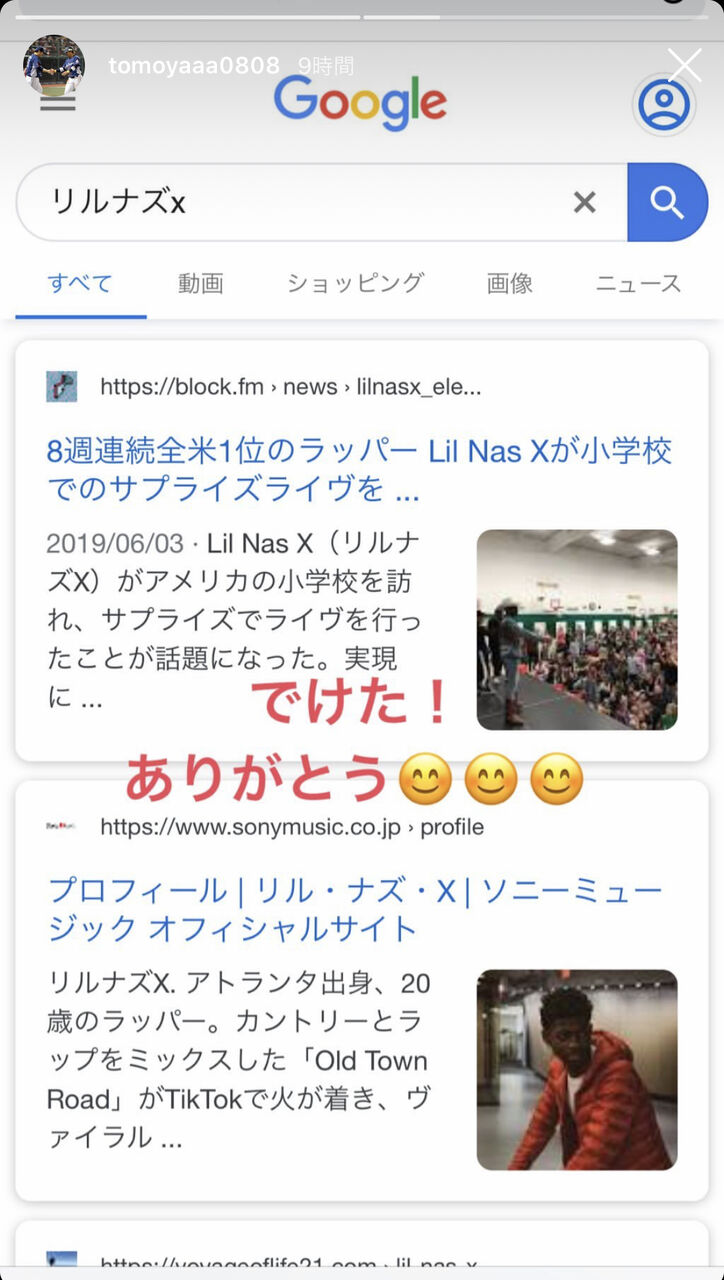Tap the story author's profile picture
The height and width of the screenshot is (1280, 724).
(x=54, y=65)
